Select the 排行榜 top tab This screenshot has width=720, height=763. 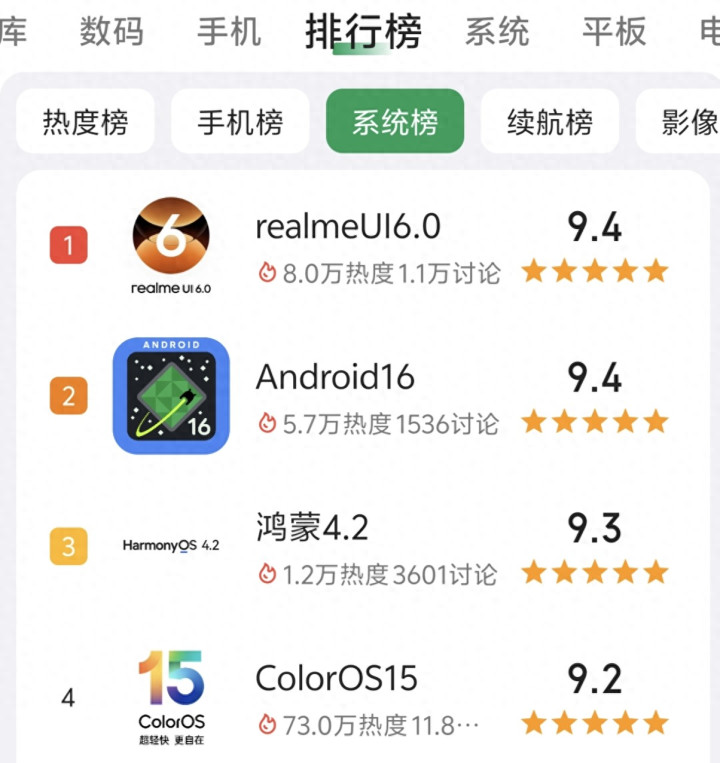click(363, 32)
